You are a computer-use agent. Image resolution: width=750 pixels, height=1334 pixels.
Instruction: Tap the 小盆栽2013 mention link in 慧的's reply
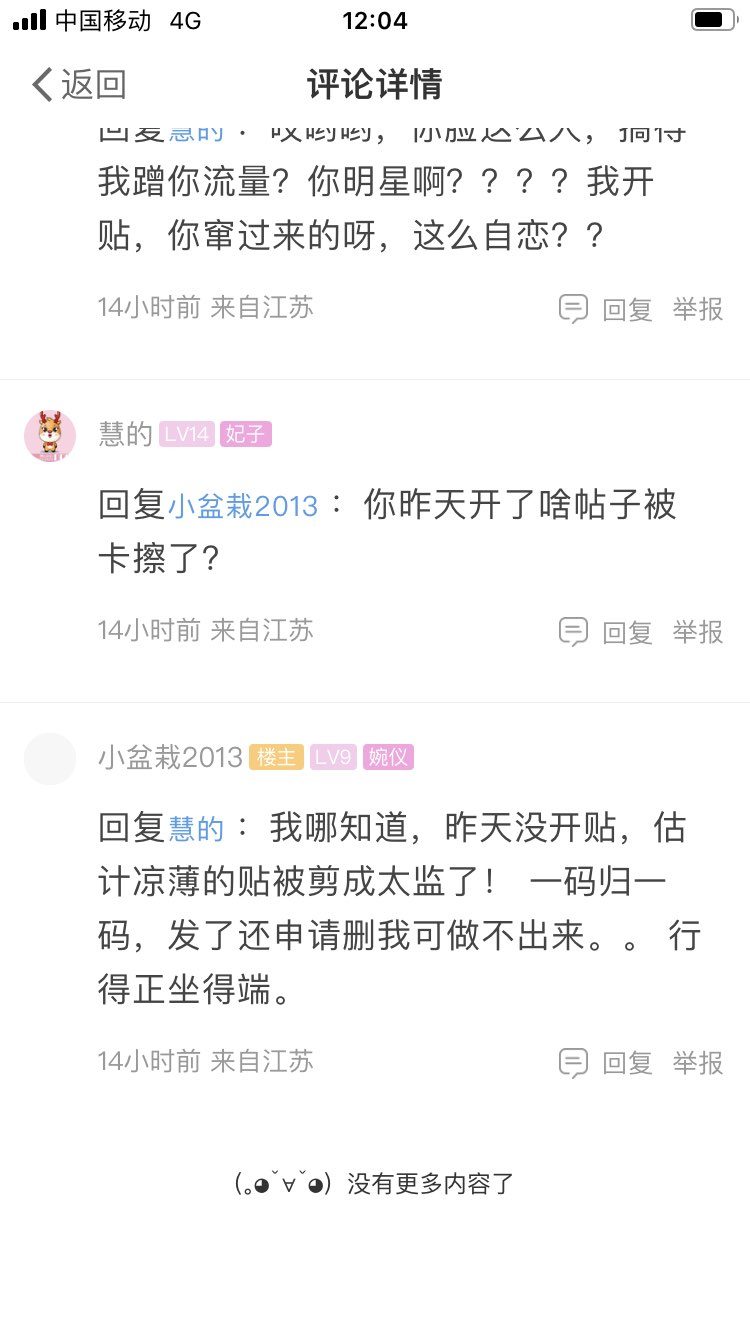tap(242, 506)
